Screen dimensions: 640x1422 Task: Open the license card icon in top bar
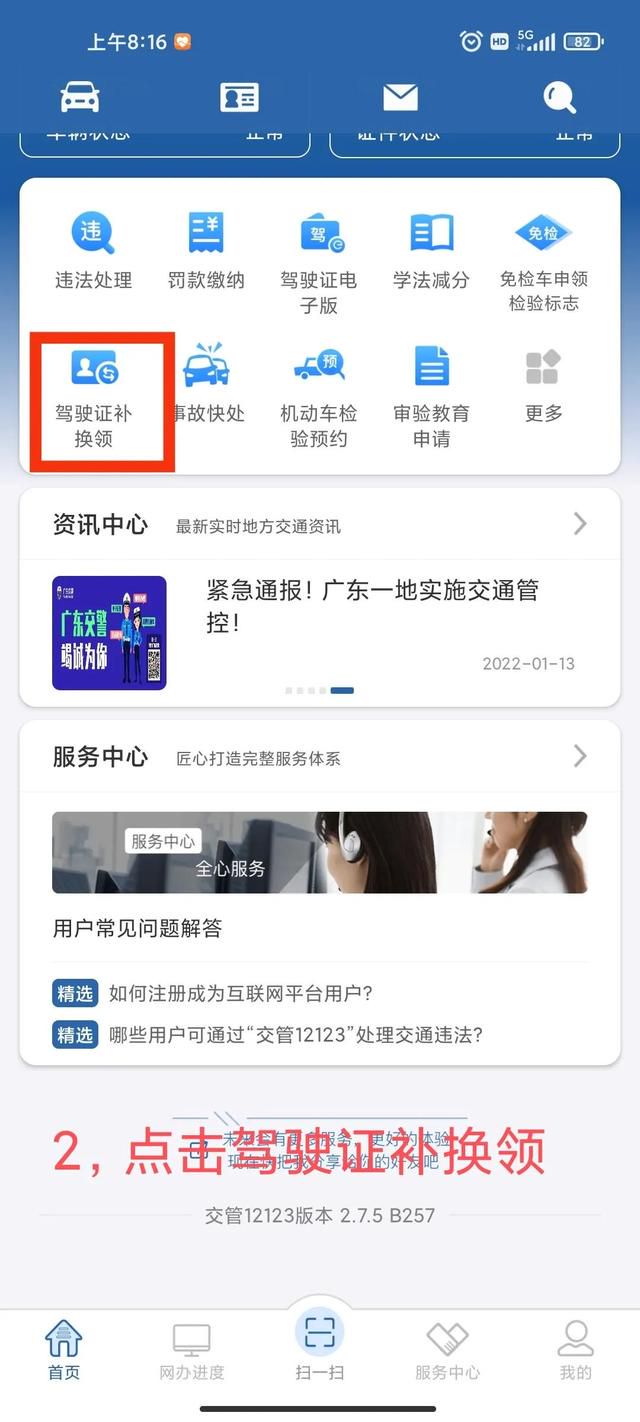240,97
